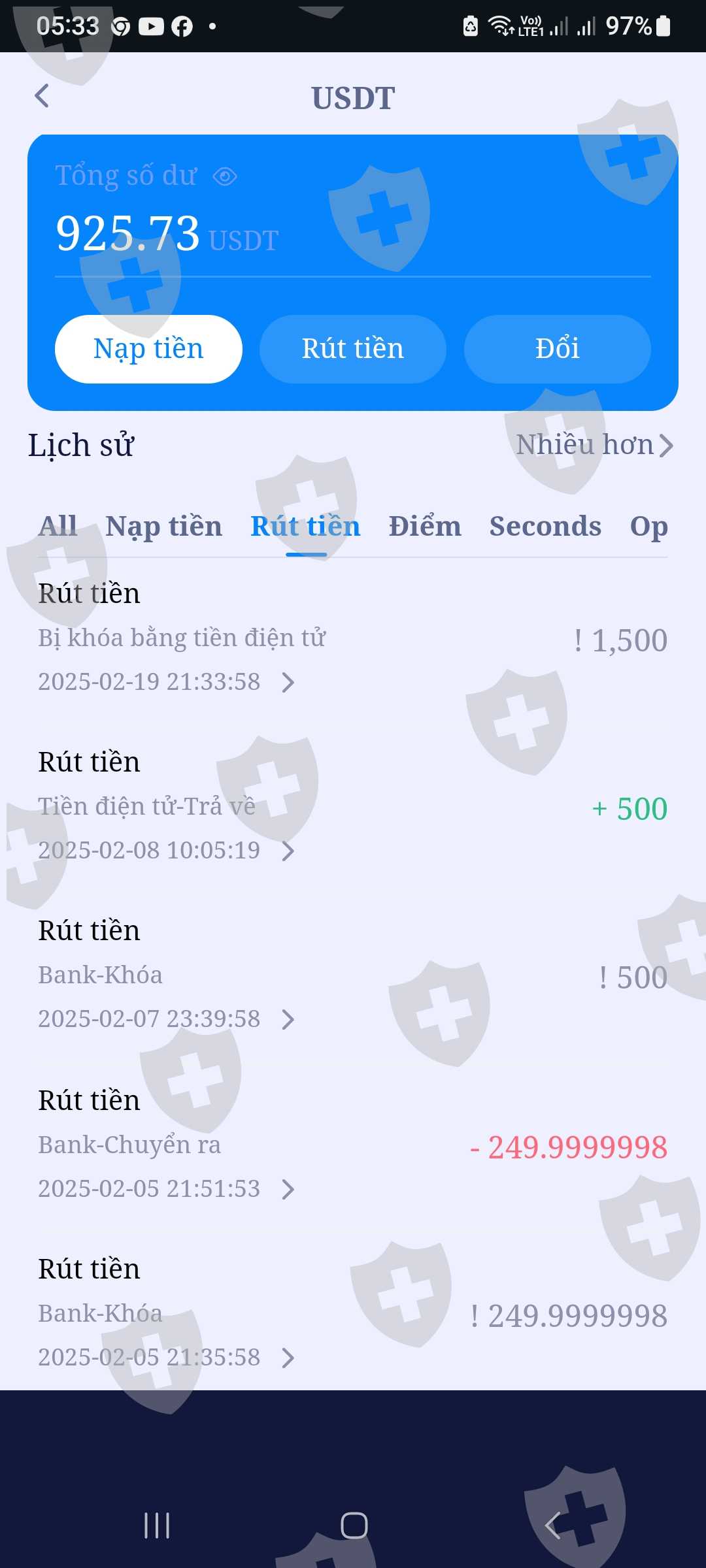
Task: Open the Bank-Chuyển ra entry dated 2025-02-05 21:51:53
Action: [x=353, y=1145]
